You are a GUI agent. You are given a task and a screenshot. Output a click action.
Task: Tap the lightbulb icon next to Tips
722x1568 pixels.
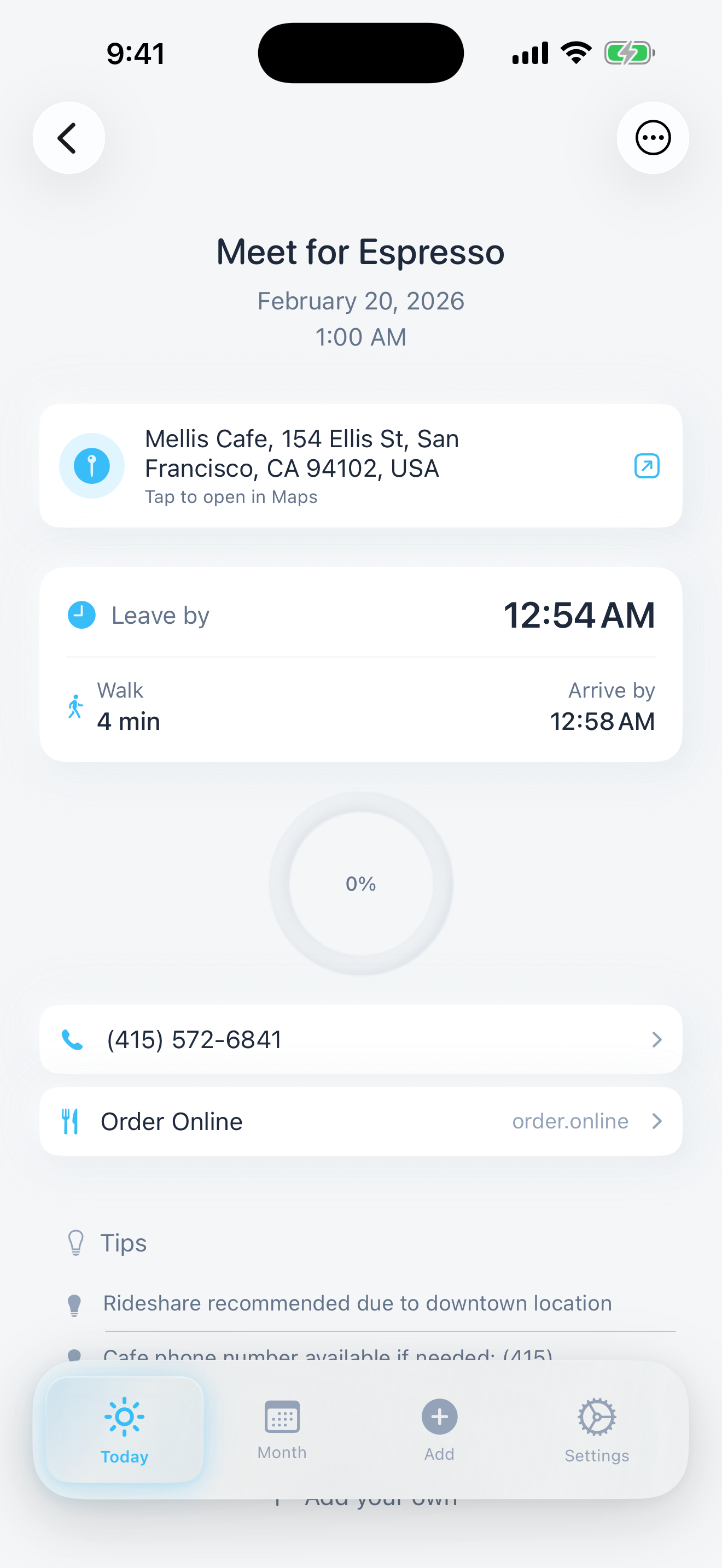[x=75, y=1242]
